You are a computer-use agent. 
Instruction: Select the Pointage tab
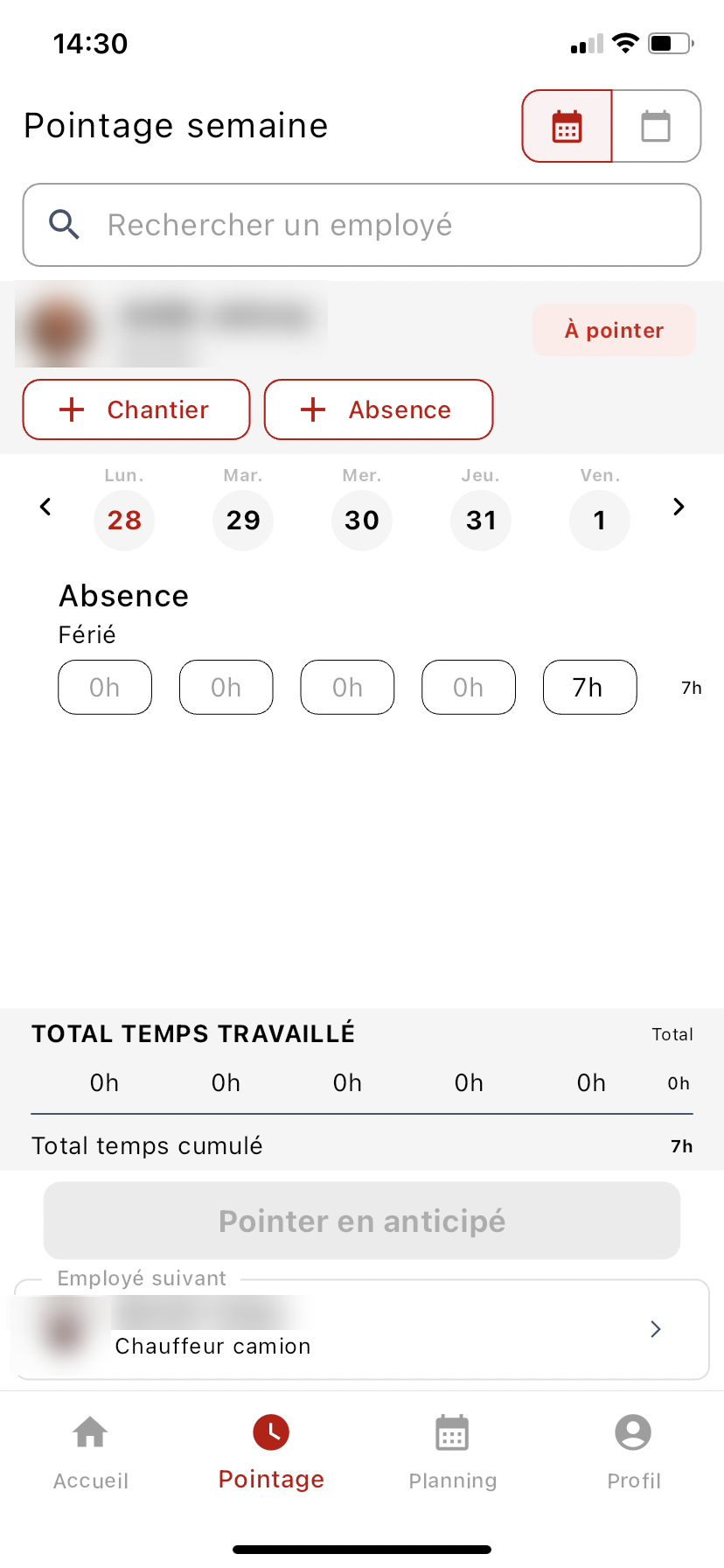(x=271, y=1452)
